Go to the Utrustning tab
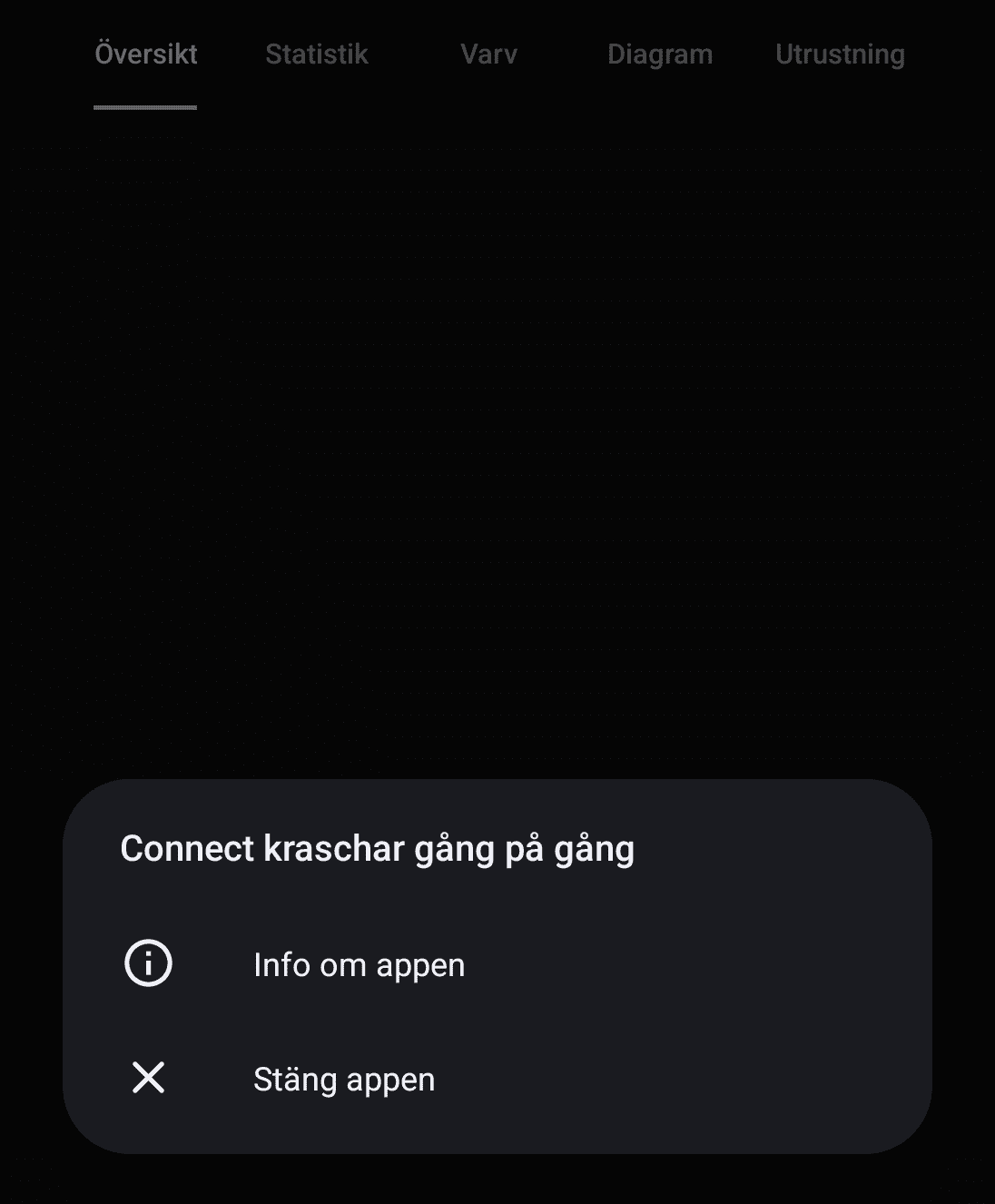 840,54
